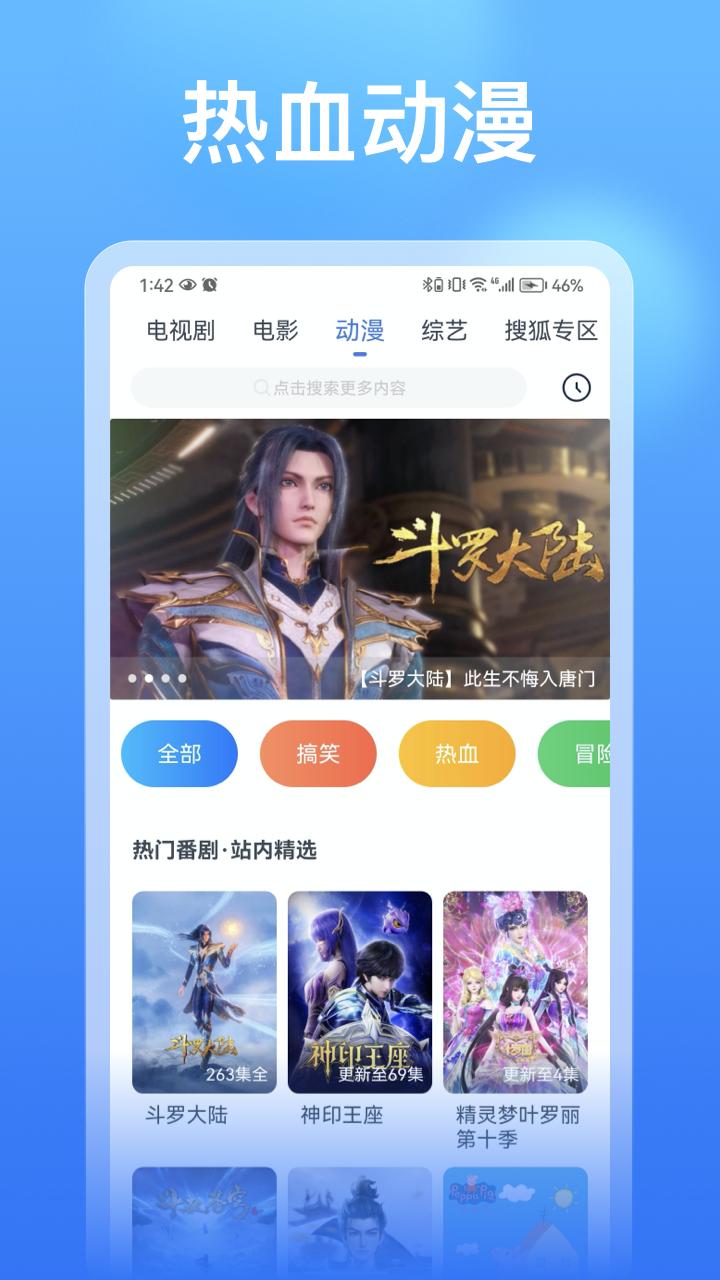Tap the Wi-Fi icon in the status bar

pyautogui.click(x=477, y=284)
